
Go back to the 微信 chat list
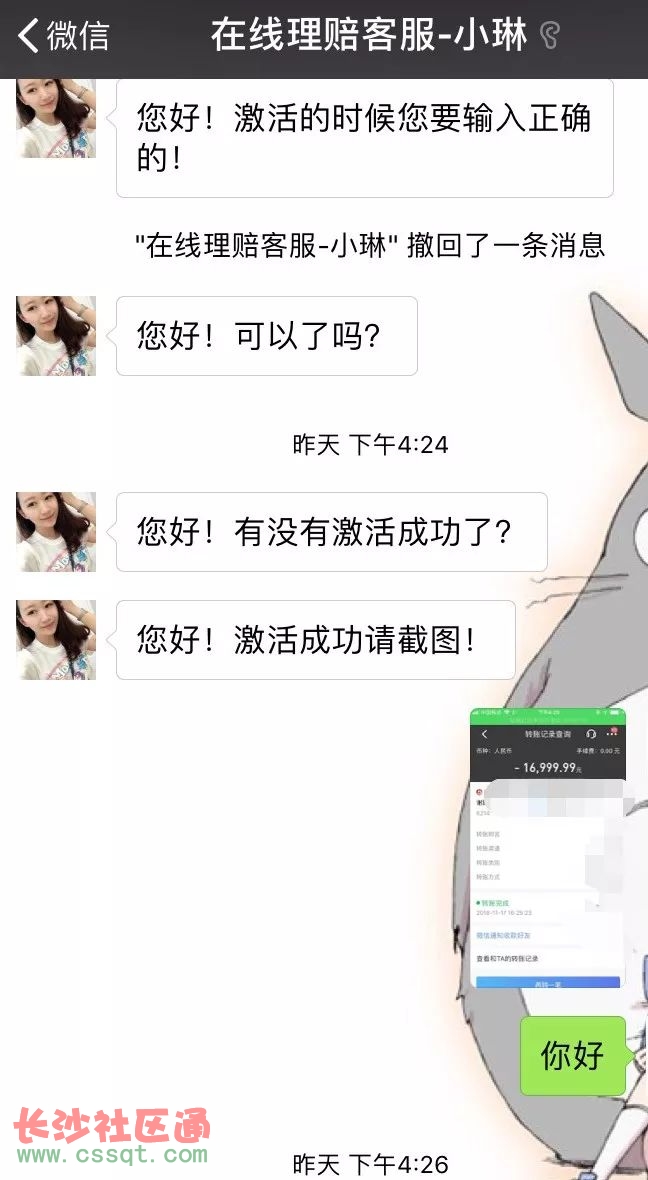pos(62,36)
